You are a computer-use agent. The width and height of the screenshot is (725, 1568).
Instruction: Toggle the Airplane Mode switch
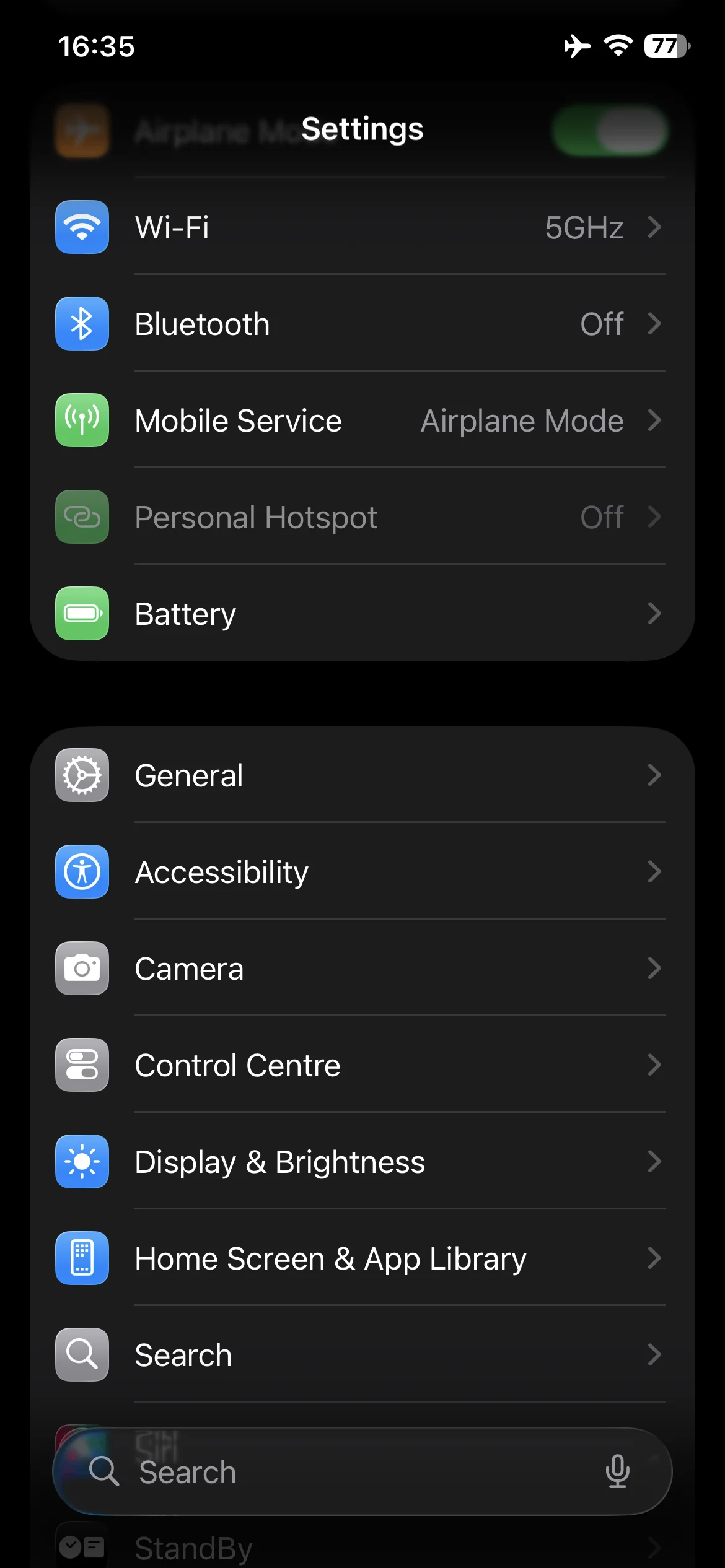click(x=610, y=131)
